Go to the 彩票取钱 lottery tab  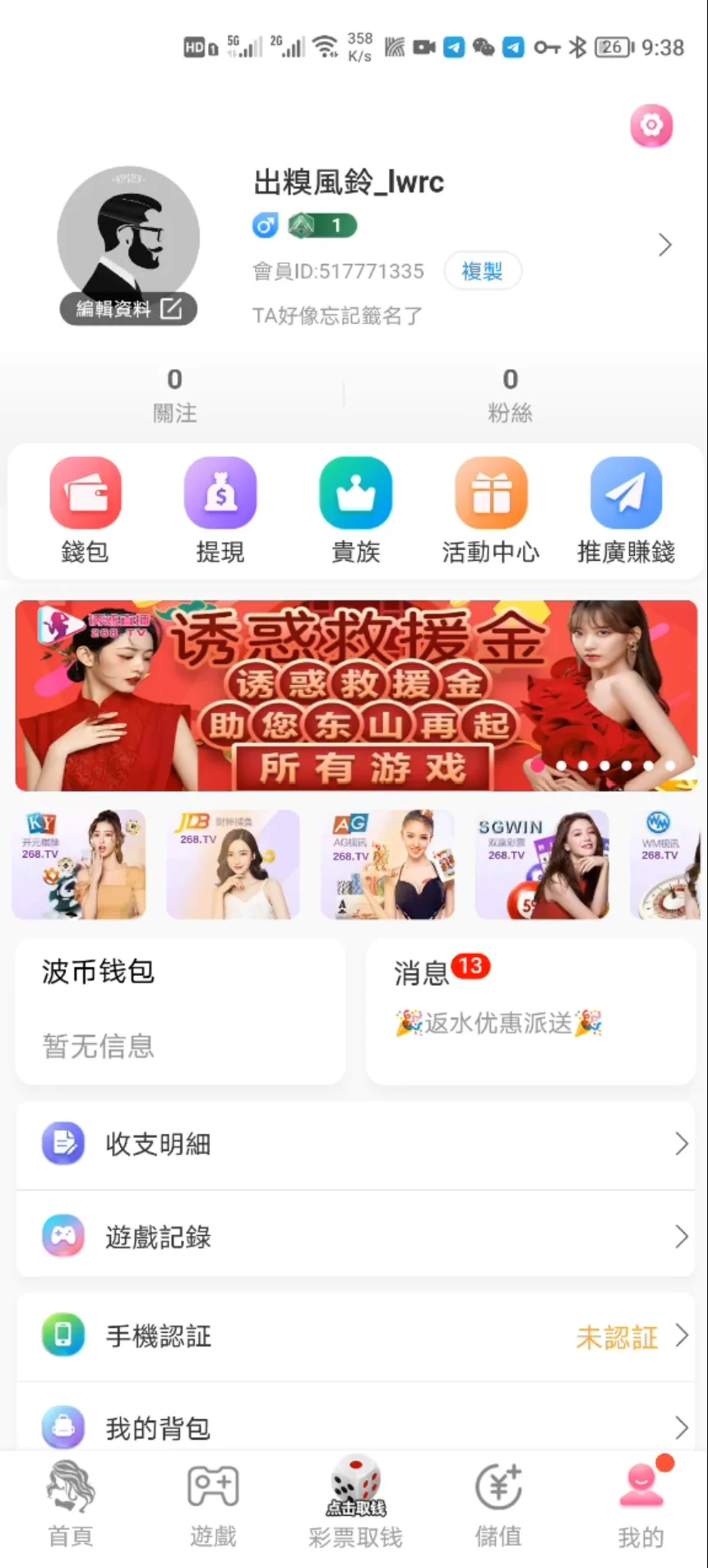pos(355,1505)
